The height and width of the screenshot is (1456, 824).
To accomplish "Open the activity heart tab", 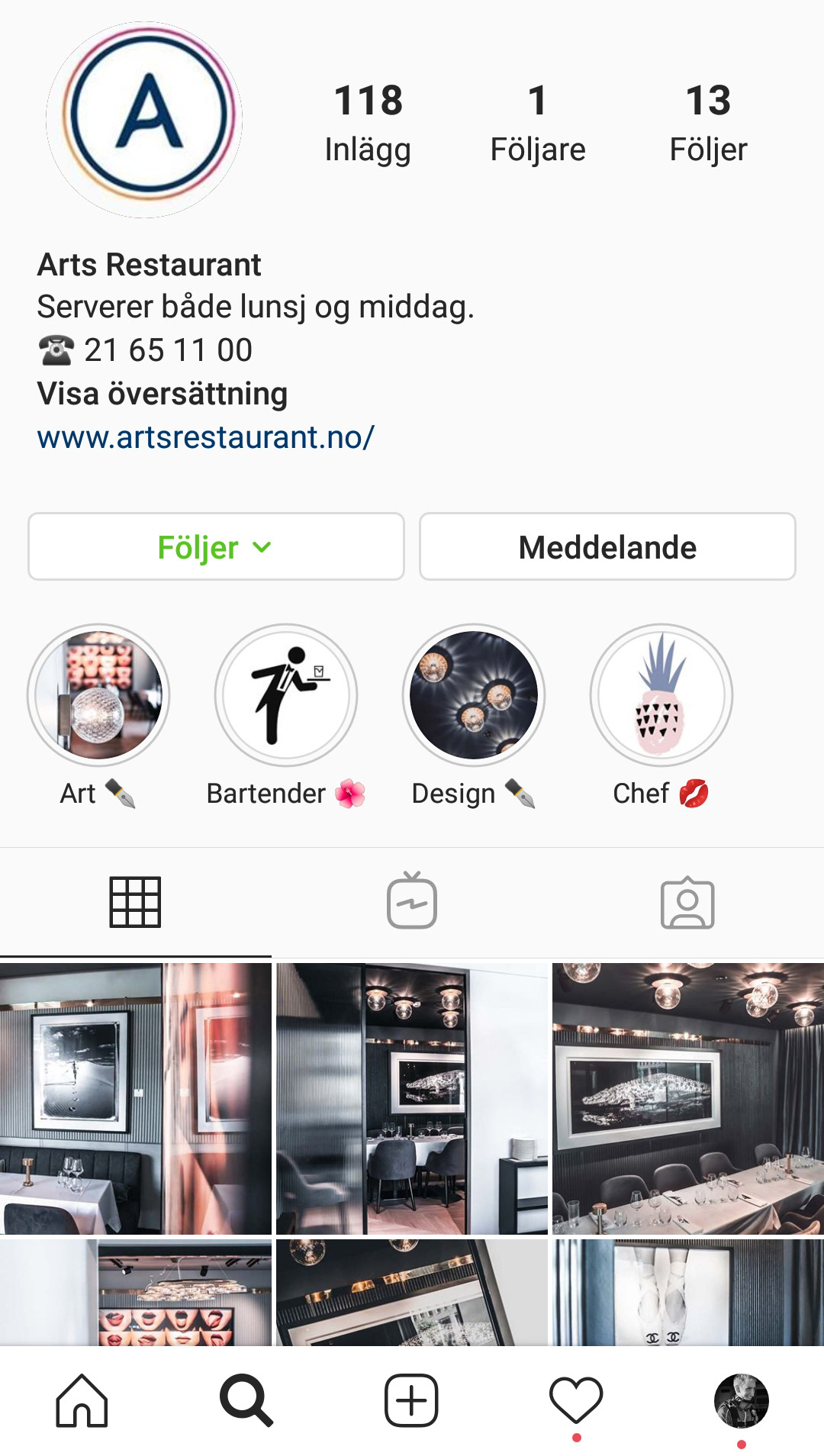I will 576,1400.
